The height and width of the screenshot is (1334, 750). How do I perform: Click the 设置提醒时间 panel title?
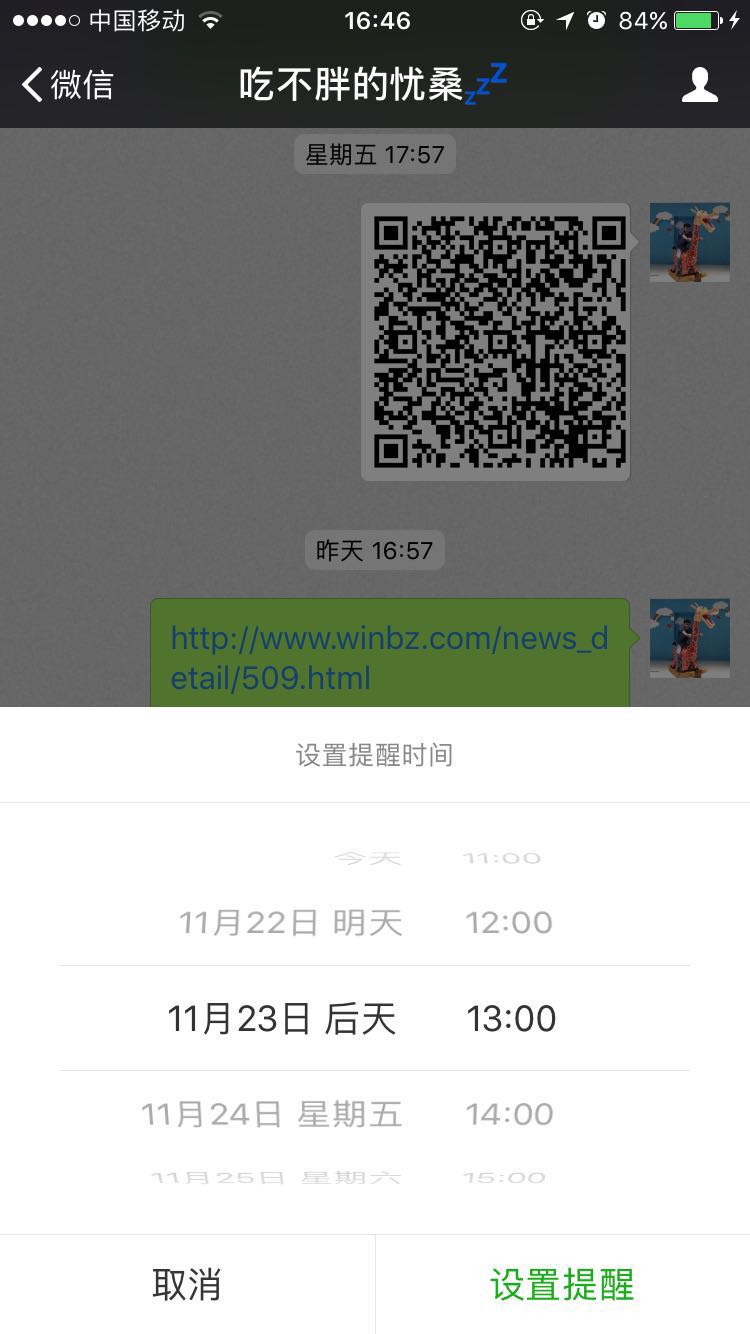click(374, 755)
